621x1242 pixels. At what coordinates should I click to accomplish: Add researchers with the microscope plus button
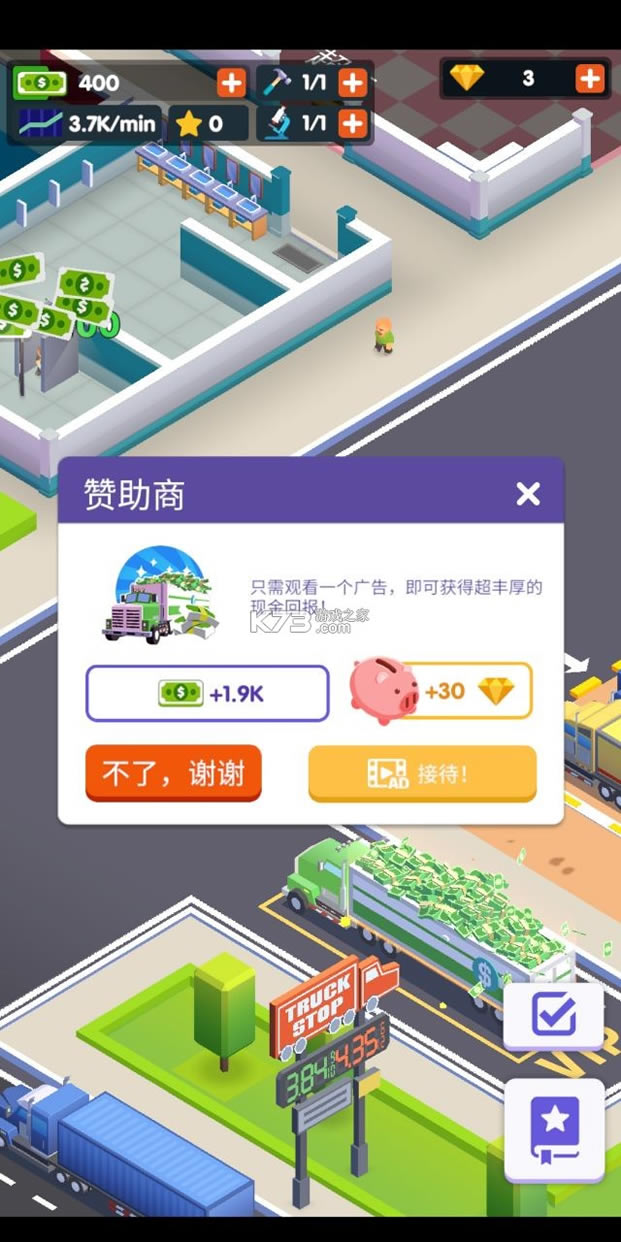coord(352,123)
